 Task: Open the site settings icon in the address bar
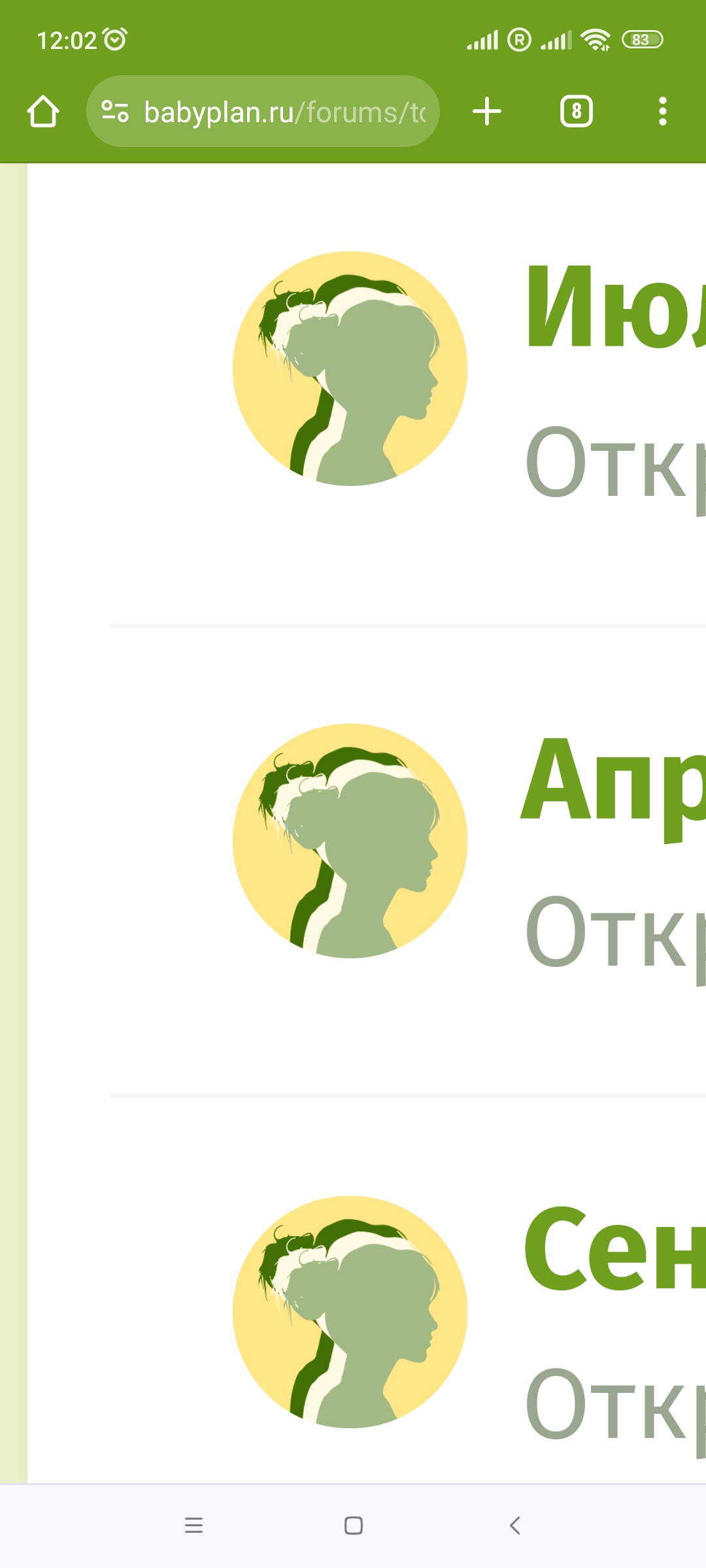(115, 112)
